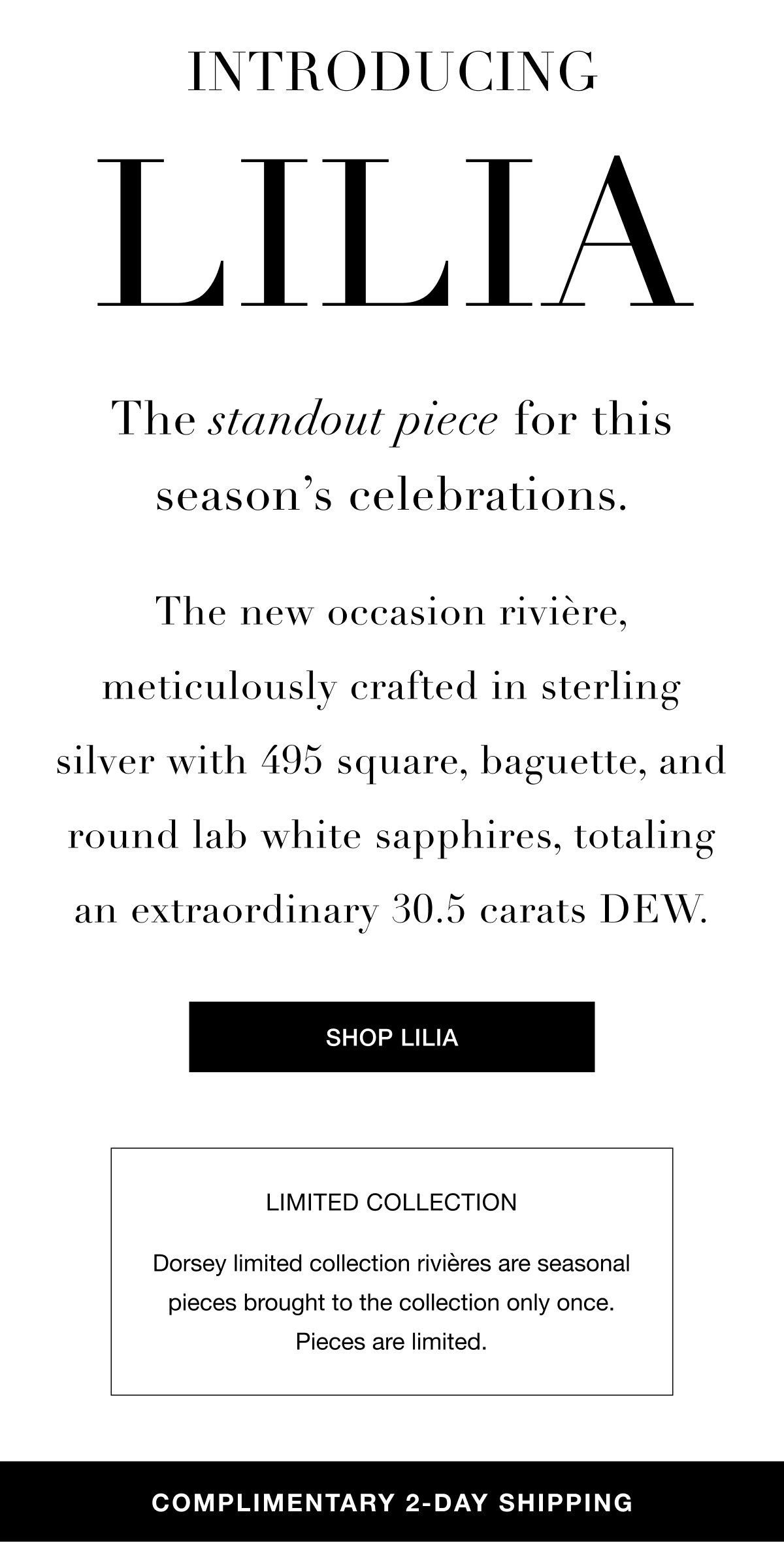Tap the Shop Lilia button
The width and height of the screenshot is (784, 1542).
click(392, 1037)
